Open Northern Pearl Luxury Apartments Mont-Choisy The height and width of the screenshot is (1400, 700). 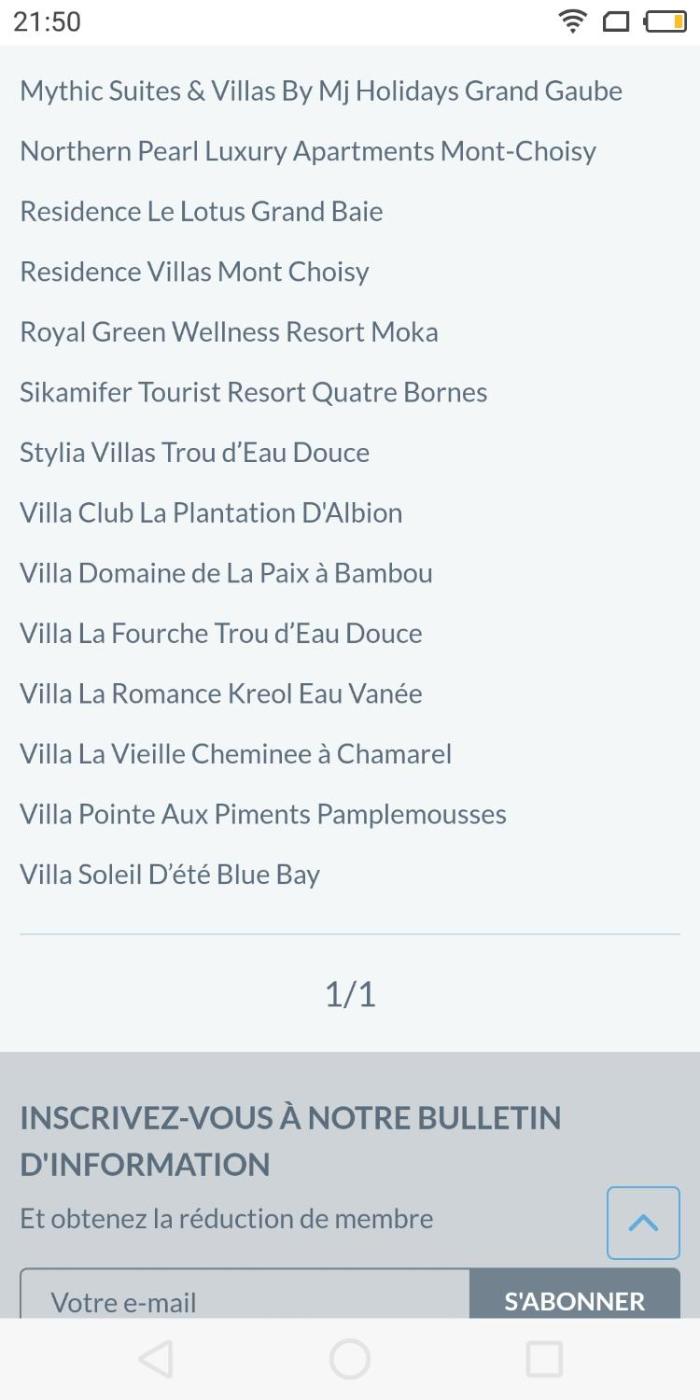(308, 151)
